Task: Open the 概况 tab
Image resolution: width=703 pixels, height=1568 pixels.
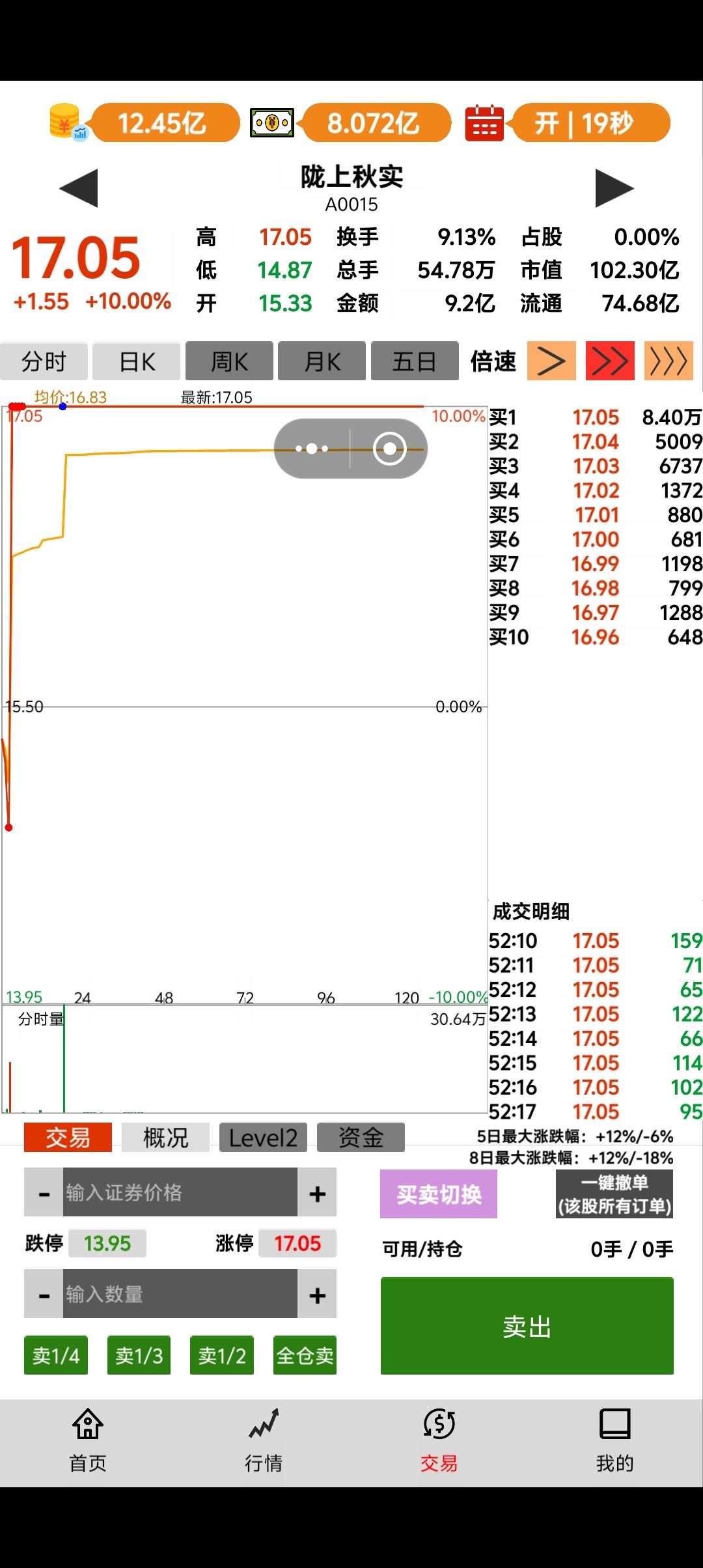Action: pos(165,1138)
